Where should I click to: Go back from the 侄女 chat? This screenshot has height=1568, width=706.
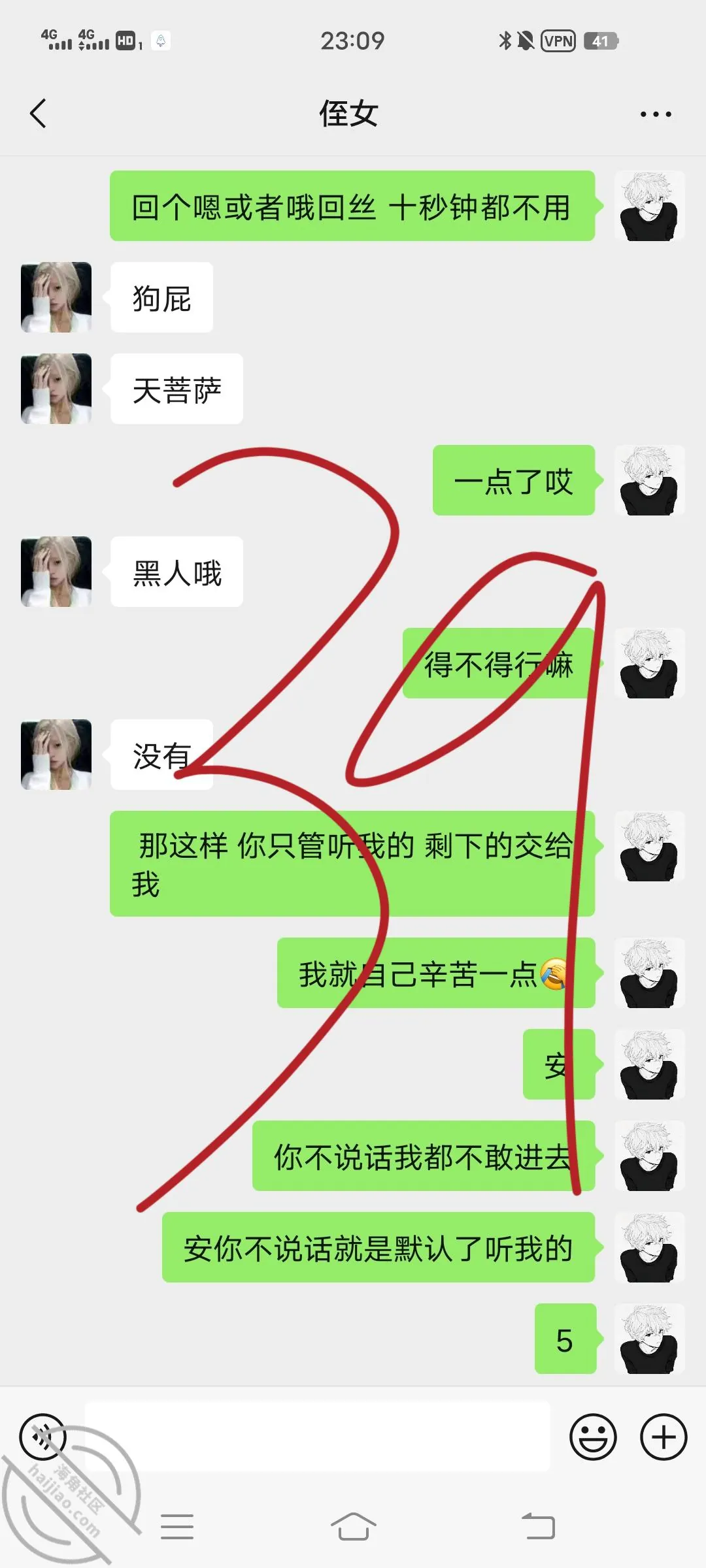pyautogui.click(x=38, y=114)
